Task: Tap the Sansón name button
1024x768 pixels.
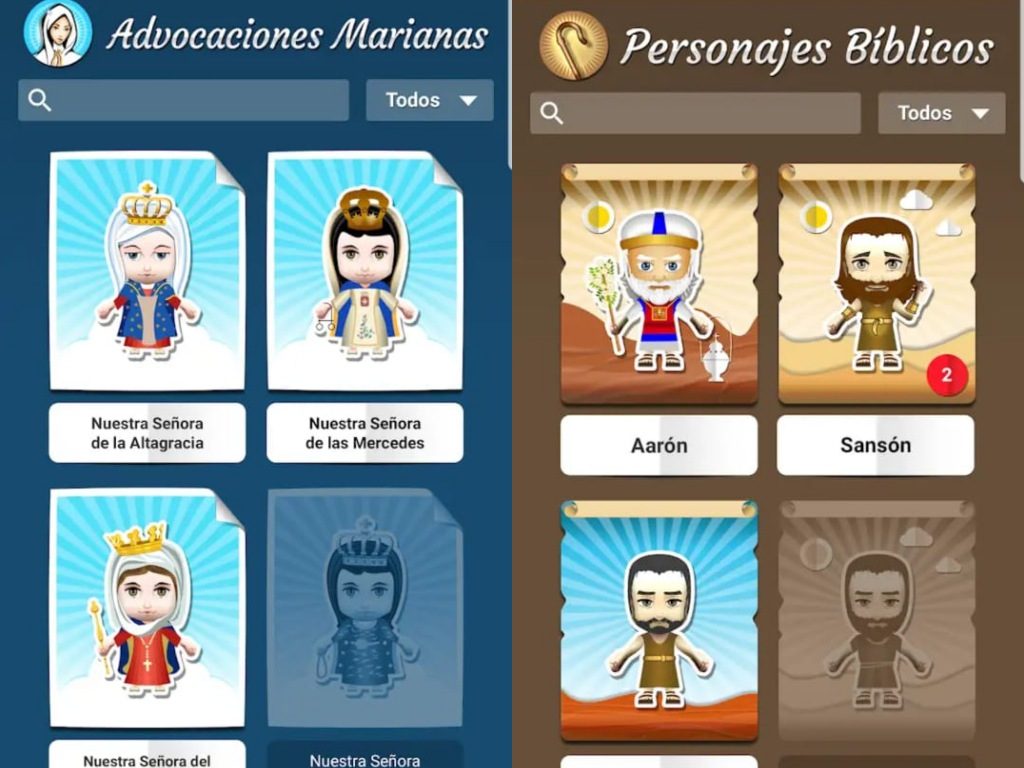Action: pos(876,445)
